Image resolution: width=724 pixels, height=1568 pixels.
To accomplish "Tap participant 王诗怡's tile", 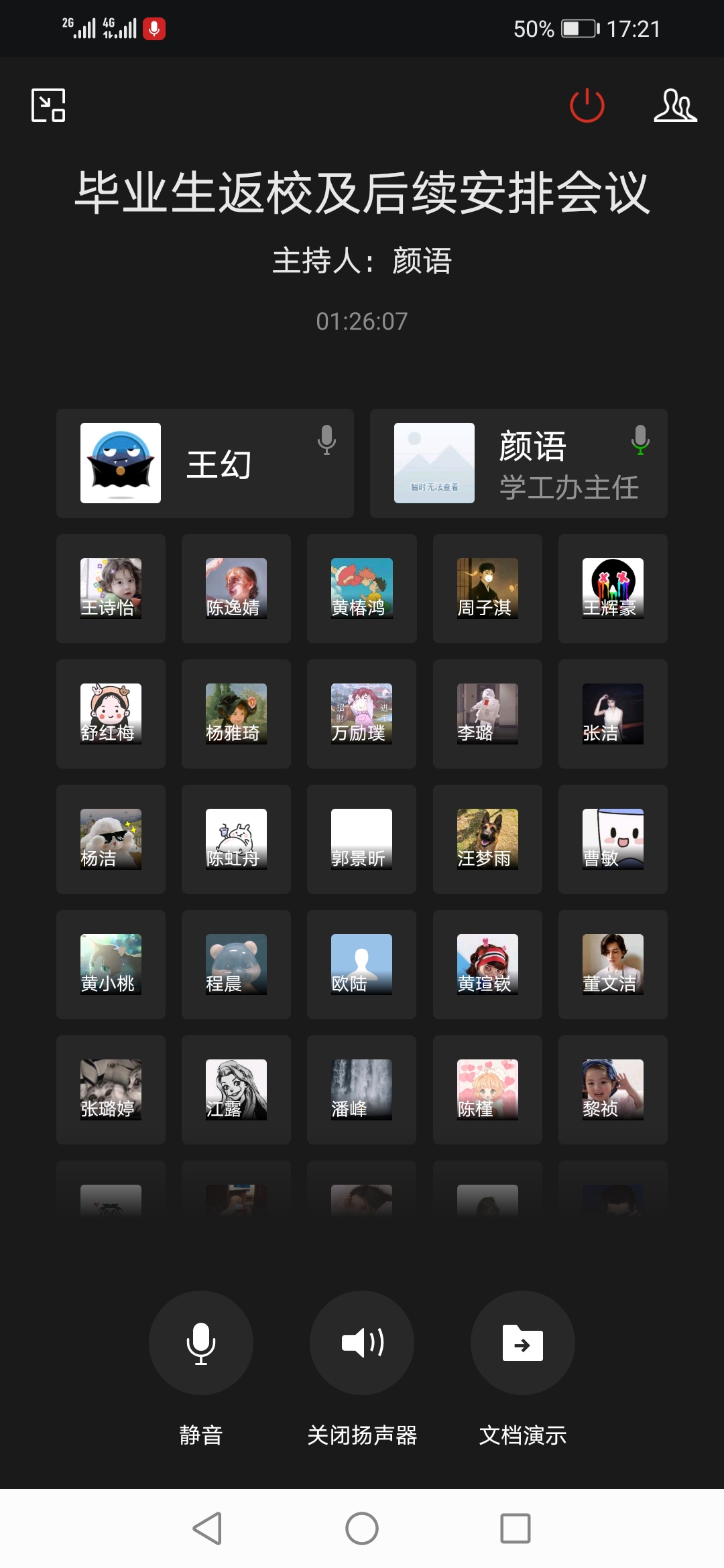I will [x=111, y=588].
